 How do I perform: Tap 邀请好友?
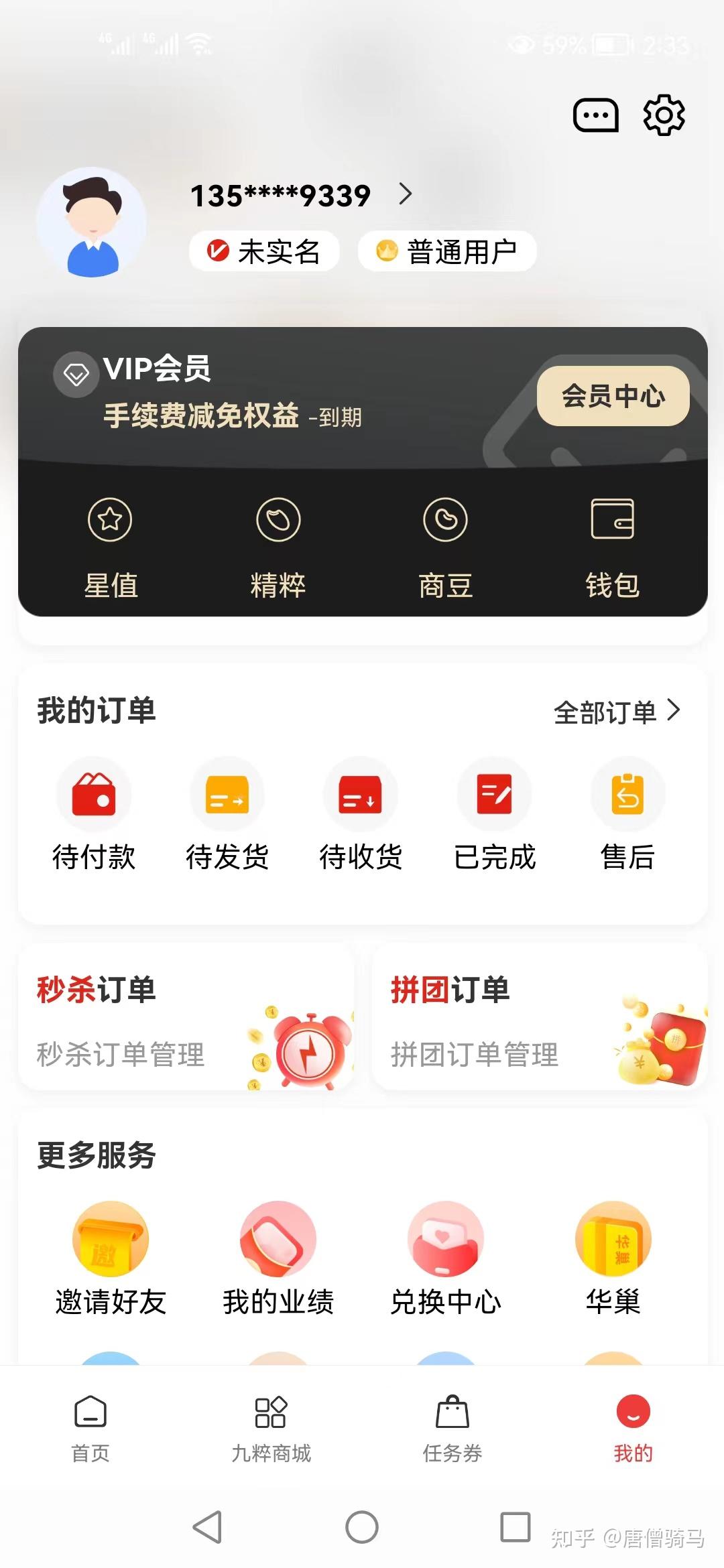pos(111,1260)
